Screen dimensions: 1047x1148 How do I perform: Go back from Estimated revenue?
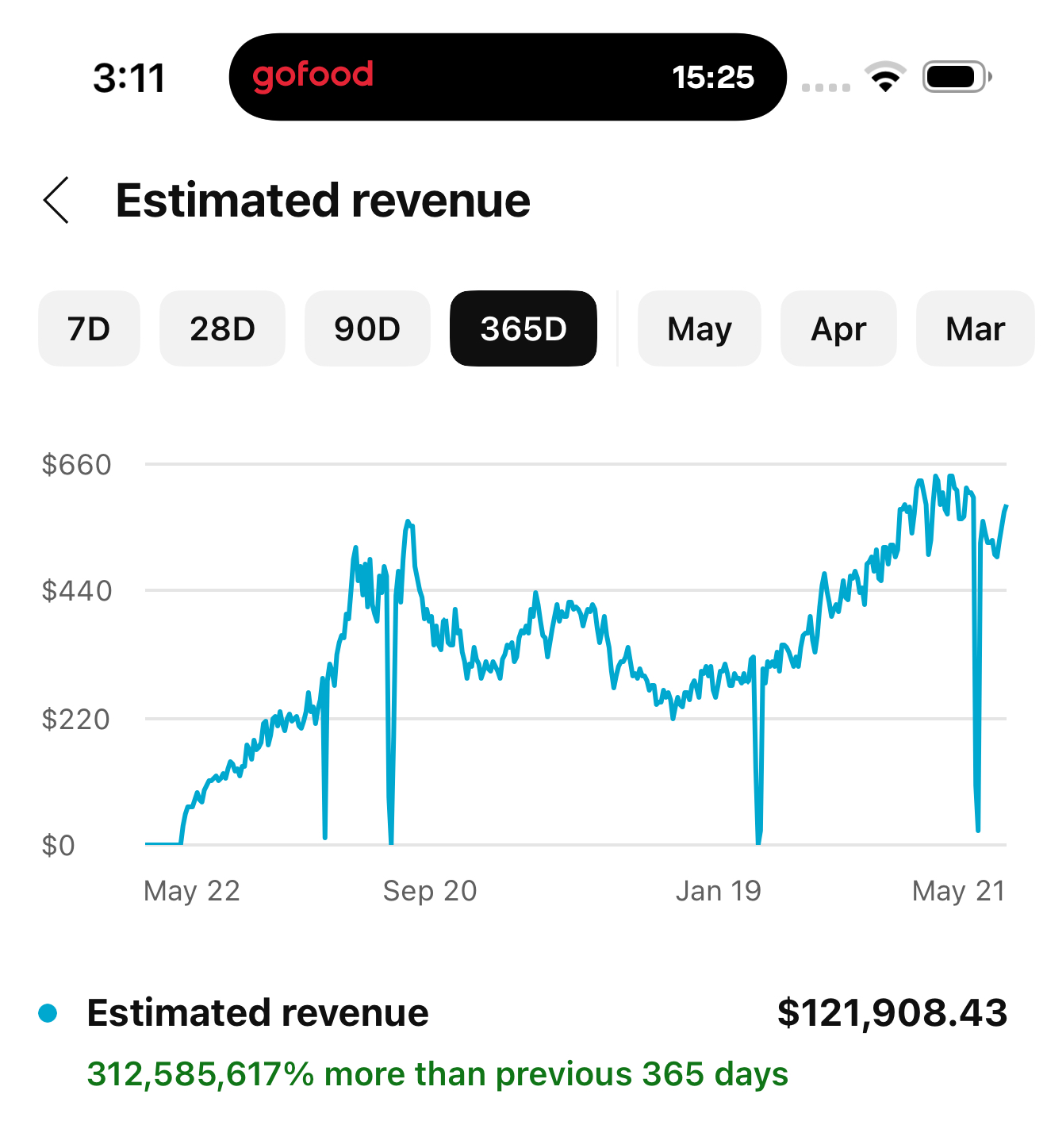coord(57,201)
